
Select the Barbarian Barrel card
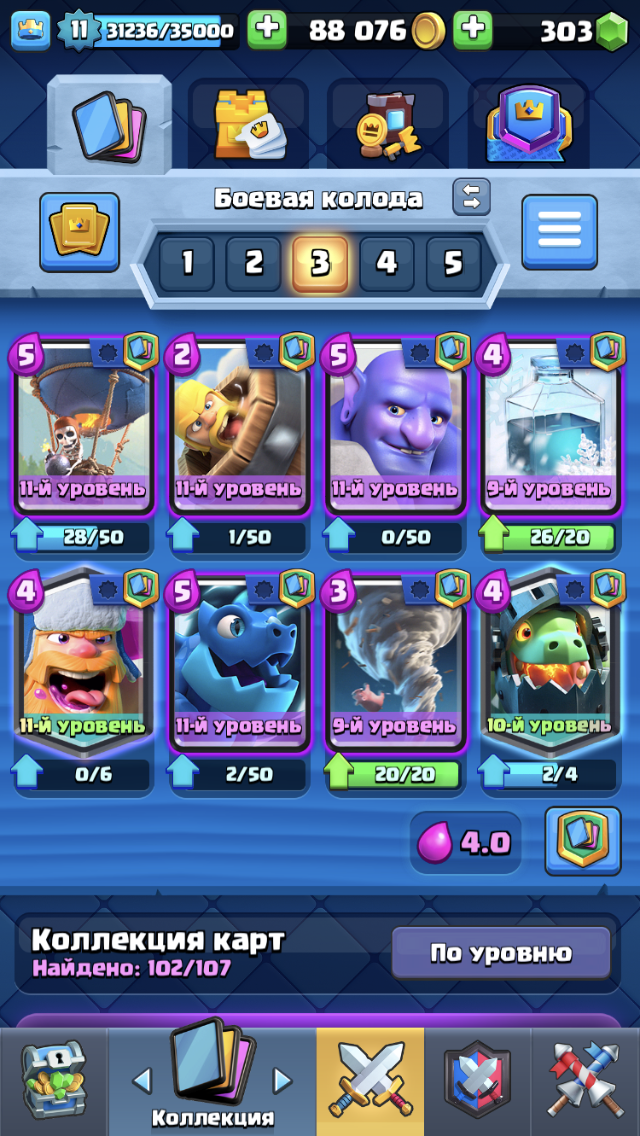pyautogui.click(x=240, y=425)
